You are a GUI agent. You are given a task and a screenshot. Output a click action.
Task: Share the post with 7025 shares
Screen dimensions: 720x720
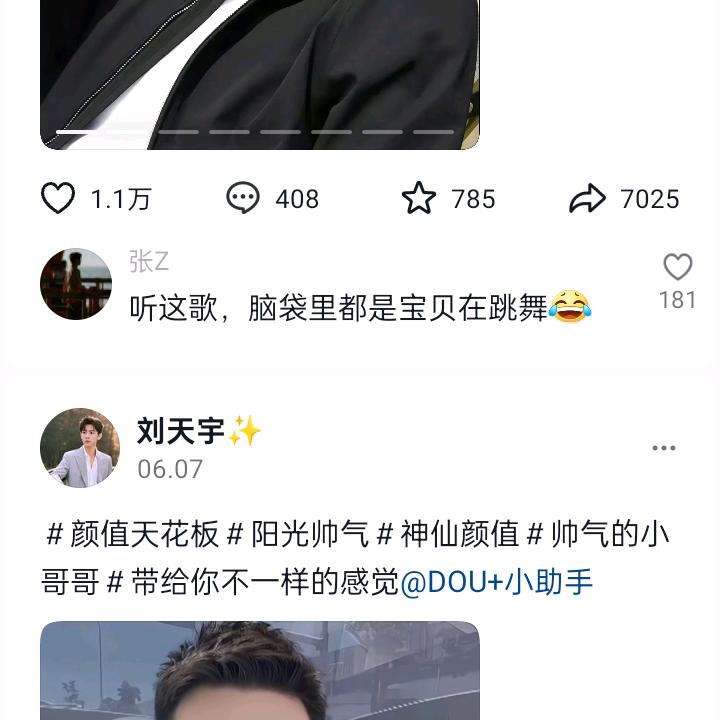[x=587, y=199]
